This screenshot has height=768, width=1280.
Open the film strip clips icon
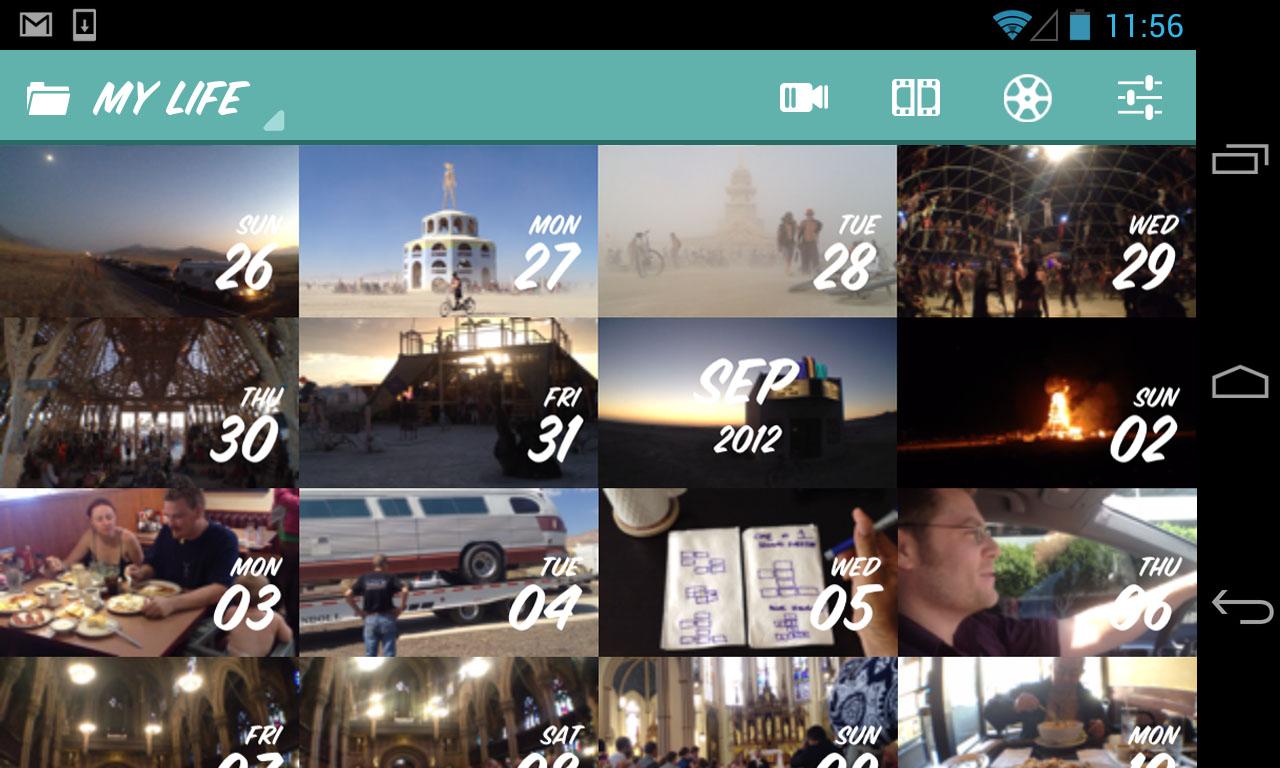pyautogui.click(x=916, y=98)
